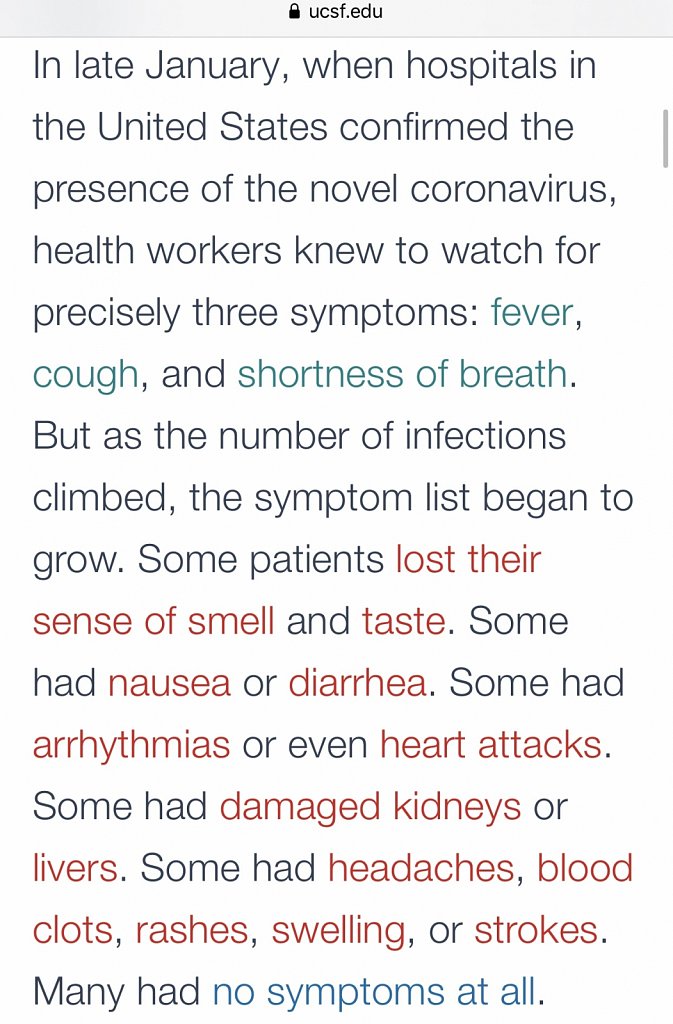Open the heart attacks link
The image size is (673, 1024).
click(x=491, y=745)
